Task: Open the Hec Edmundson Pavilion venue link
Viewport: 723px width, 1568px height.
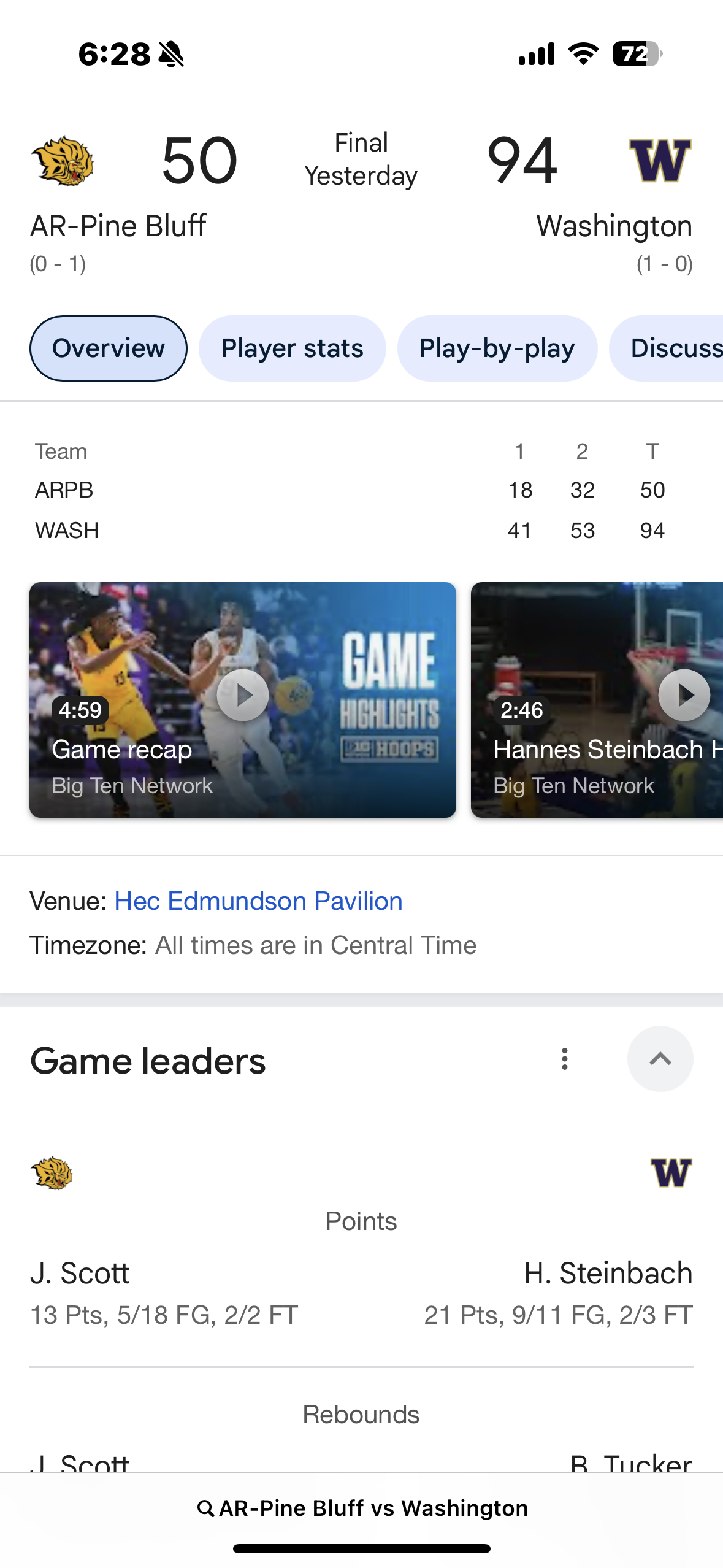Action: (x=258, y=901)
